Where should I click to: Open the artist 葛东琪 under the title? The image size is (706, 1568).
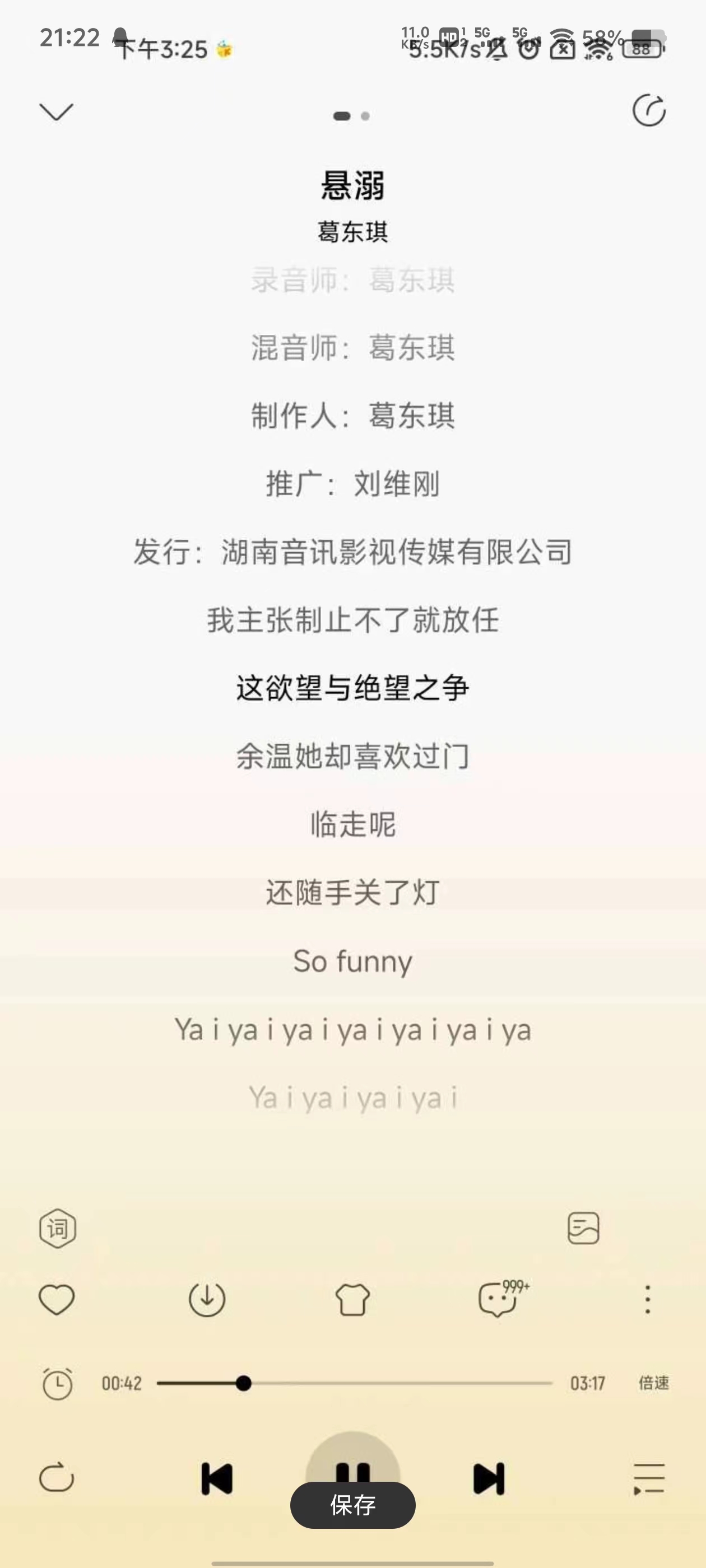pyautogui.click(x=352, y=232)
